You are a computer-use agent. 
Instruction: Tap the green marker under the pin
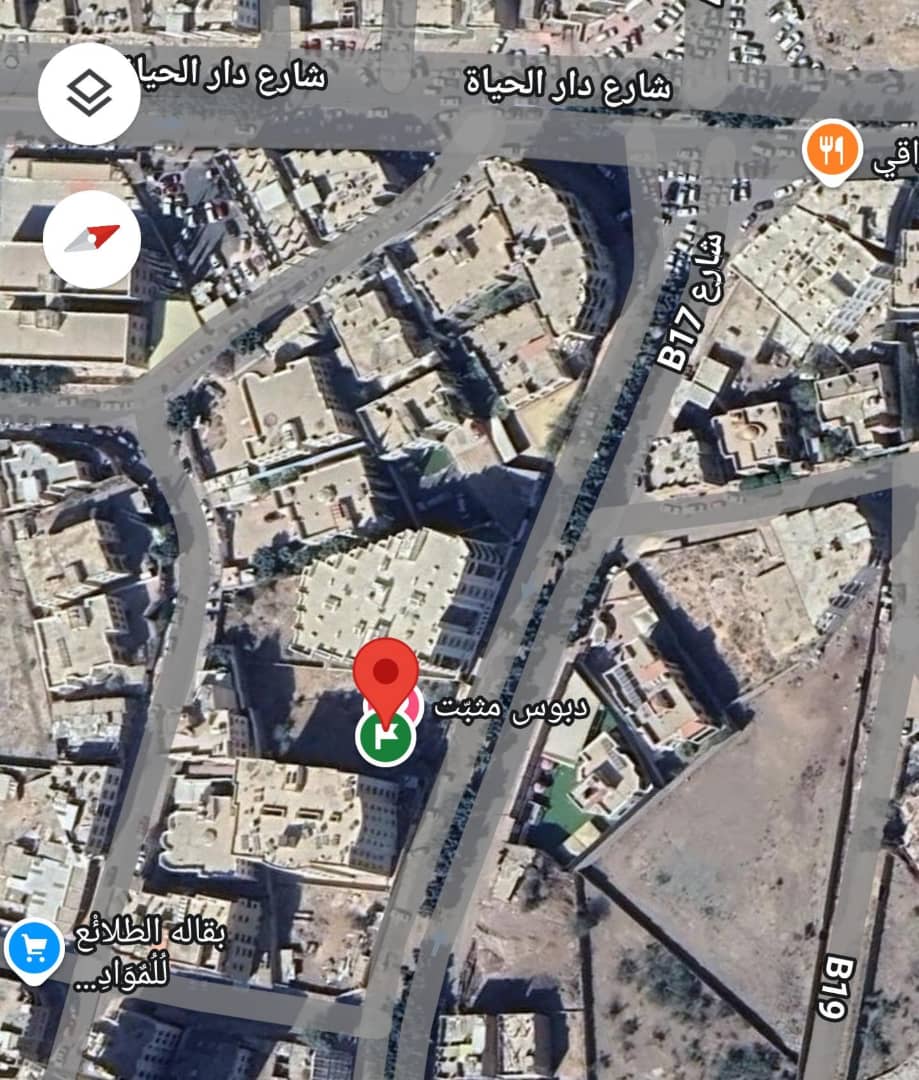click(x=385, y=740)
